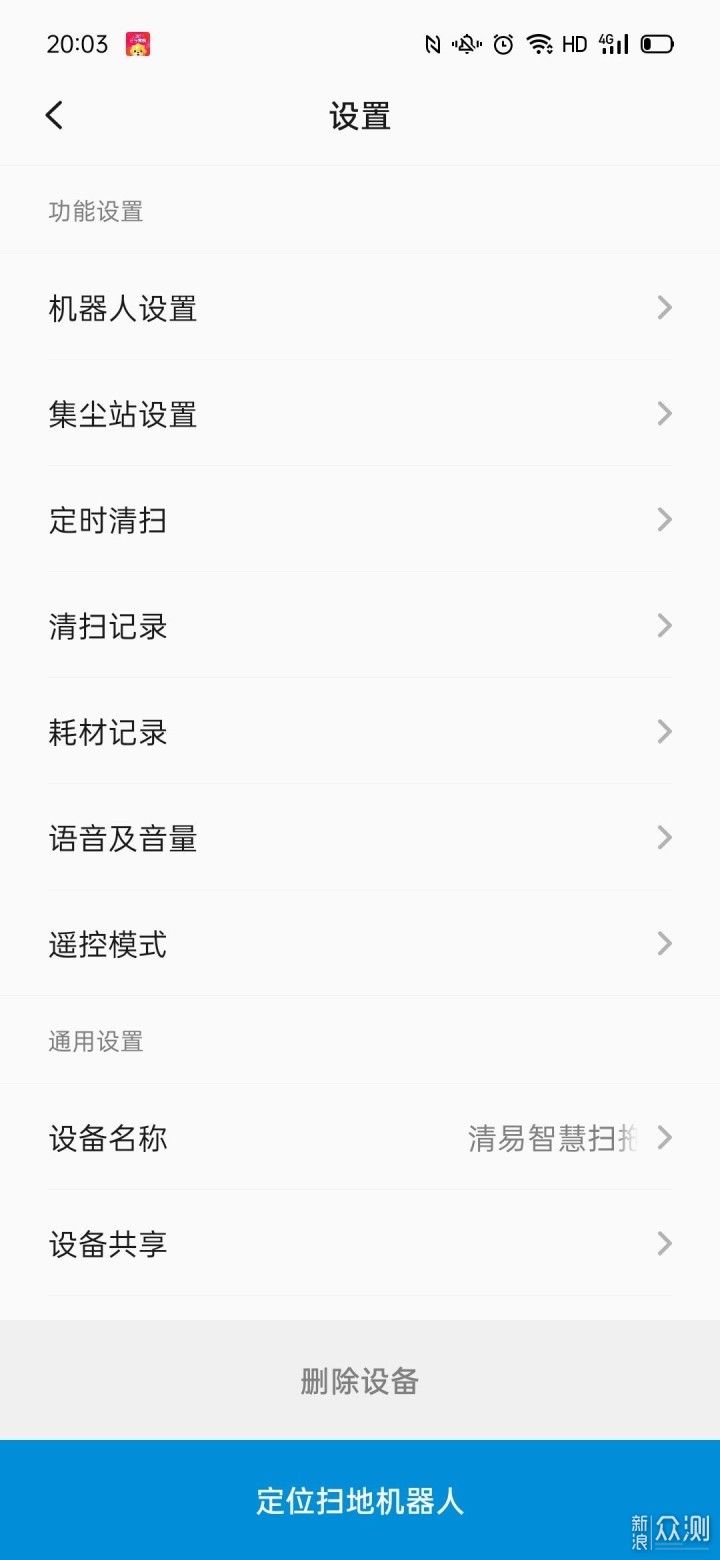View 清扫记录 cleaning history
The width and height of the screenshot is (720, 1560).
pos(360,626)
